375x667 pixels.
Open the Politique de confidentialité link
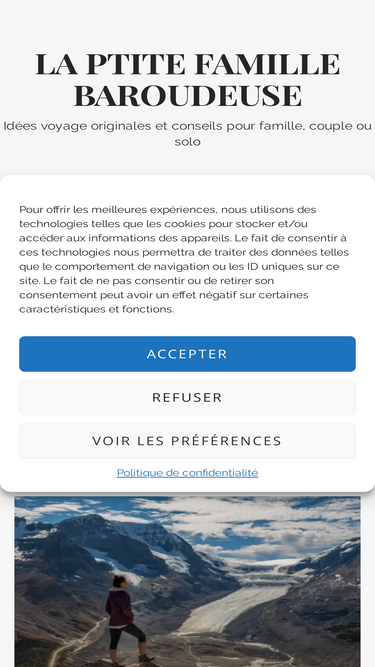pos(188,473)
